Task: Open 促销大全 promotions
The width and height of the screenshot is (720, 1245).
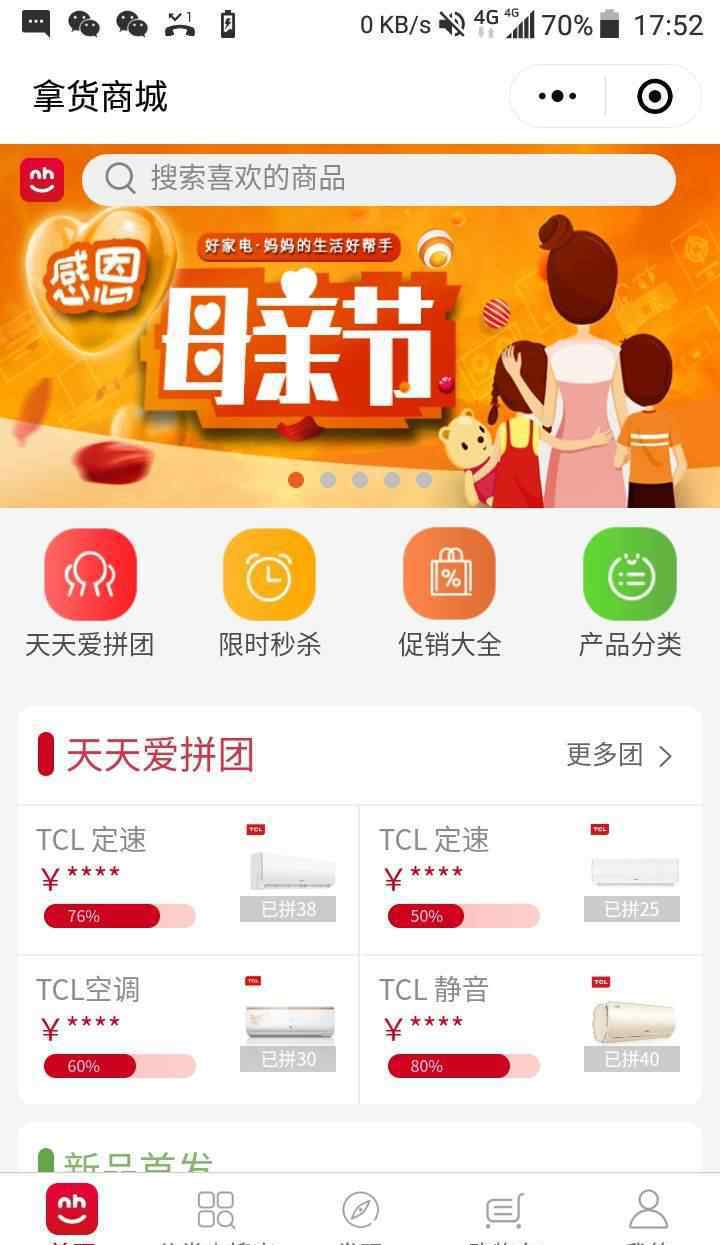Action: click(450, 593)
